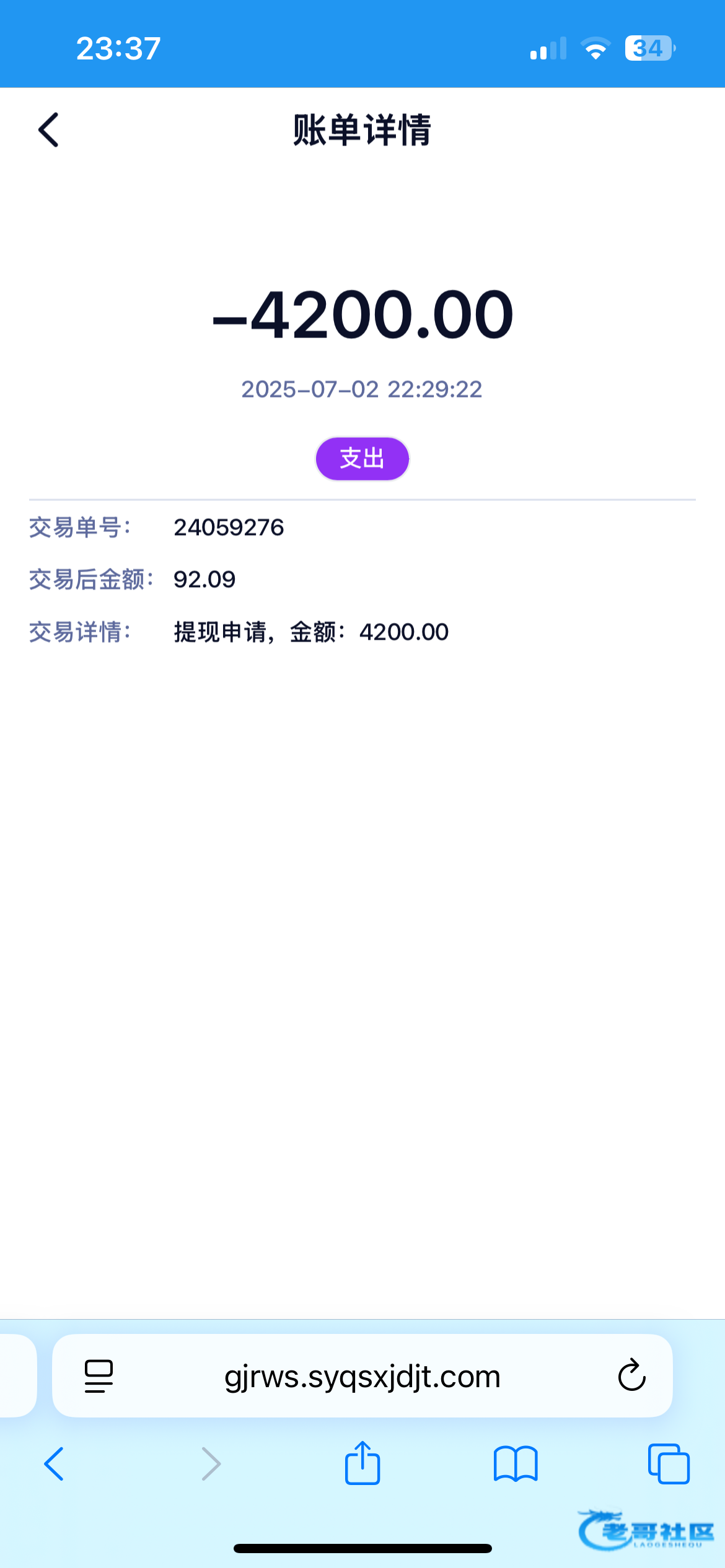Tap the gjrws.syqsxjdjt.com address bar
This screenshot has height=1568, width=725.
pos(362,1377)
